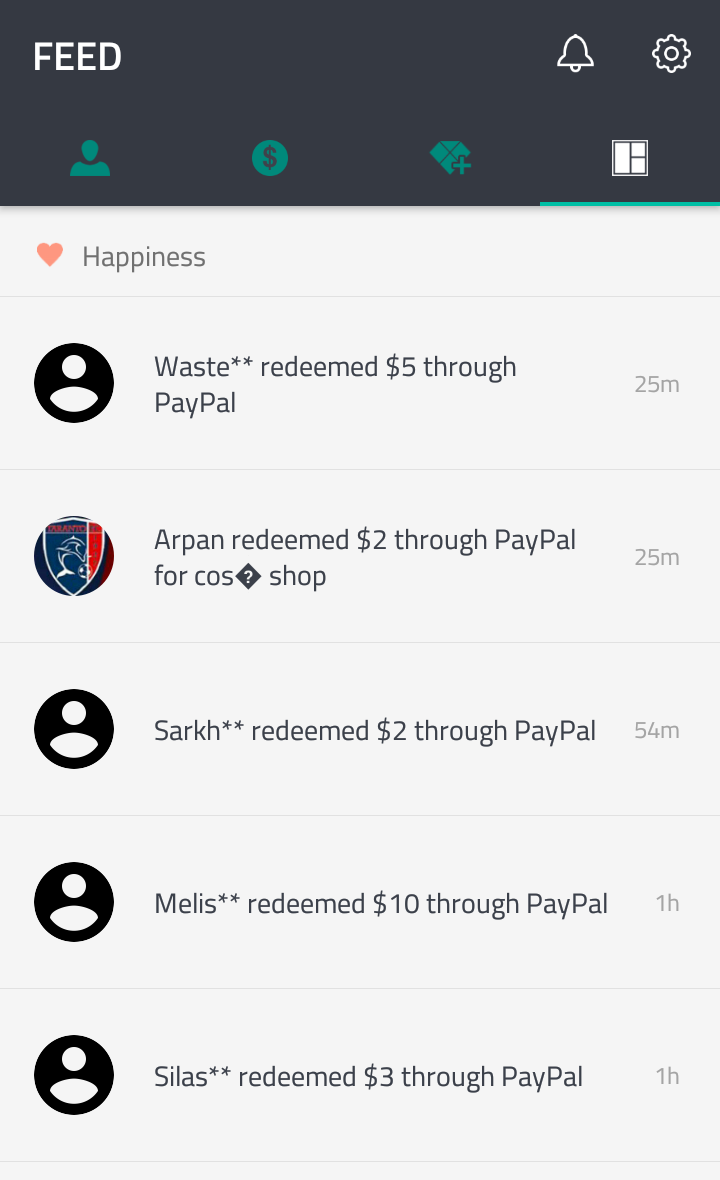Open Waste** redeemed $5 entry

pyautogui.click(x=360, y=384)
